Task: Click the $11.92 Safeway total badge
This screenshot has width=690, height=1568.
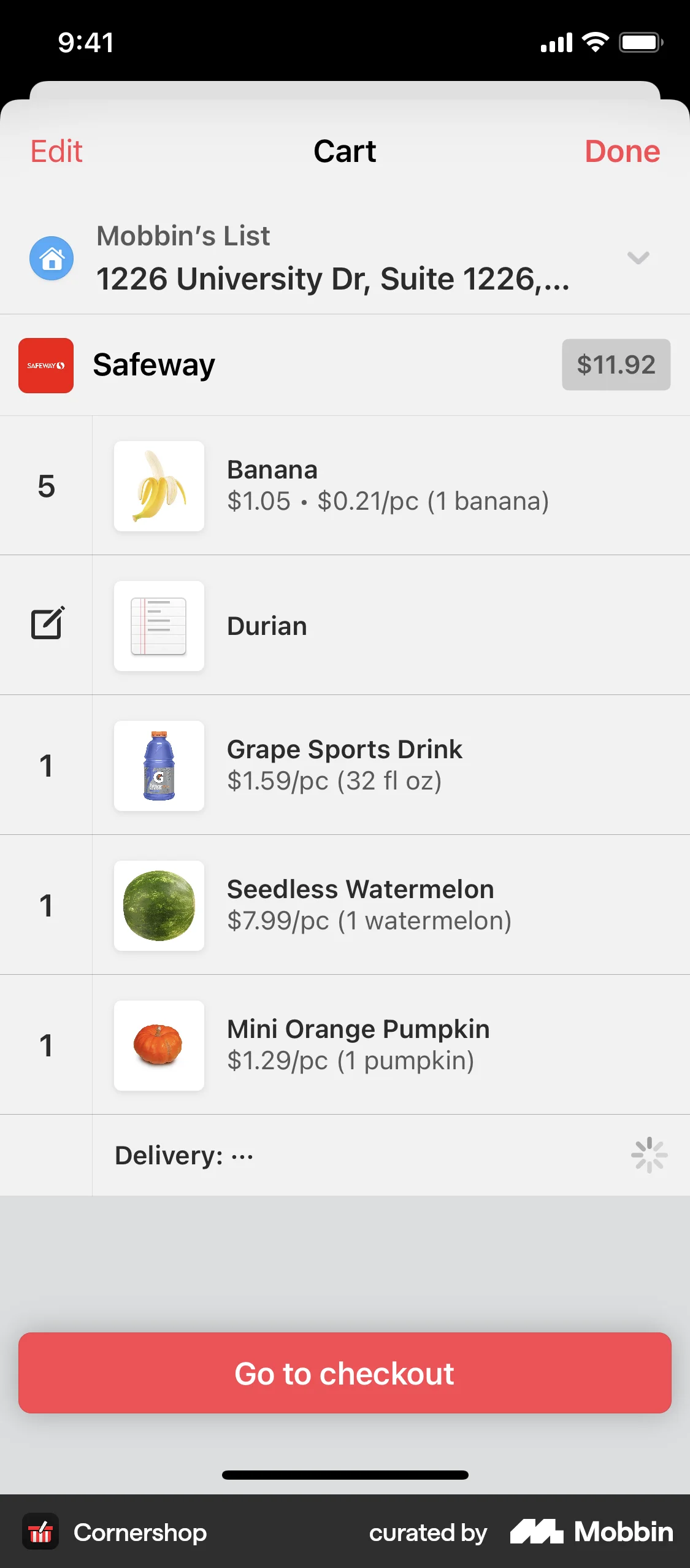Action: pos(615,364)
